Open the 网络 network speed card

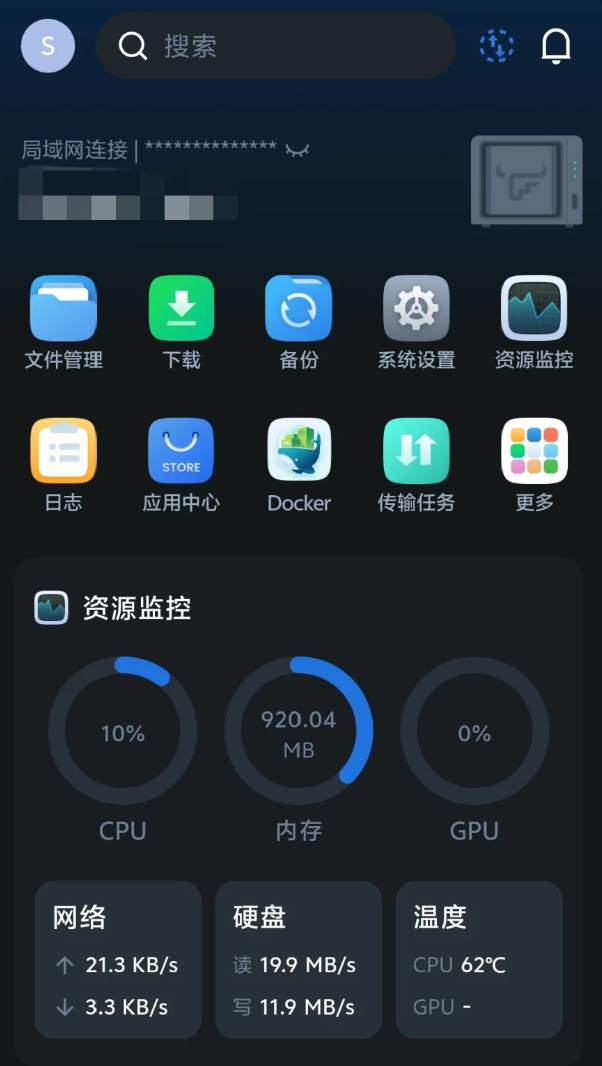coord(118,960)
